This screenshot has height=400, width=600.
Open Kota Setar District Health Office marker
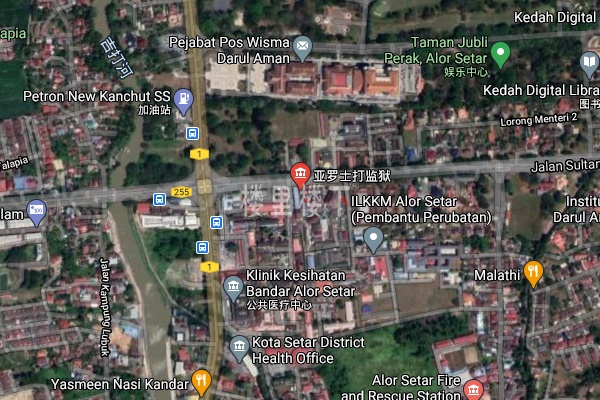pyautogui.click(x=239, y=348)
